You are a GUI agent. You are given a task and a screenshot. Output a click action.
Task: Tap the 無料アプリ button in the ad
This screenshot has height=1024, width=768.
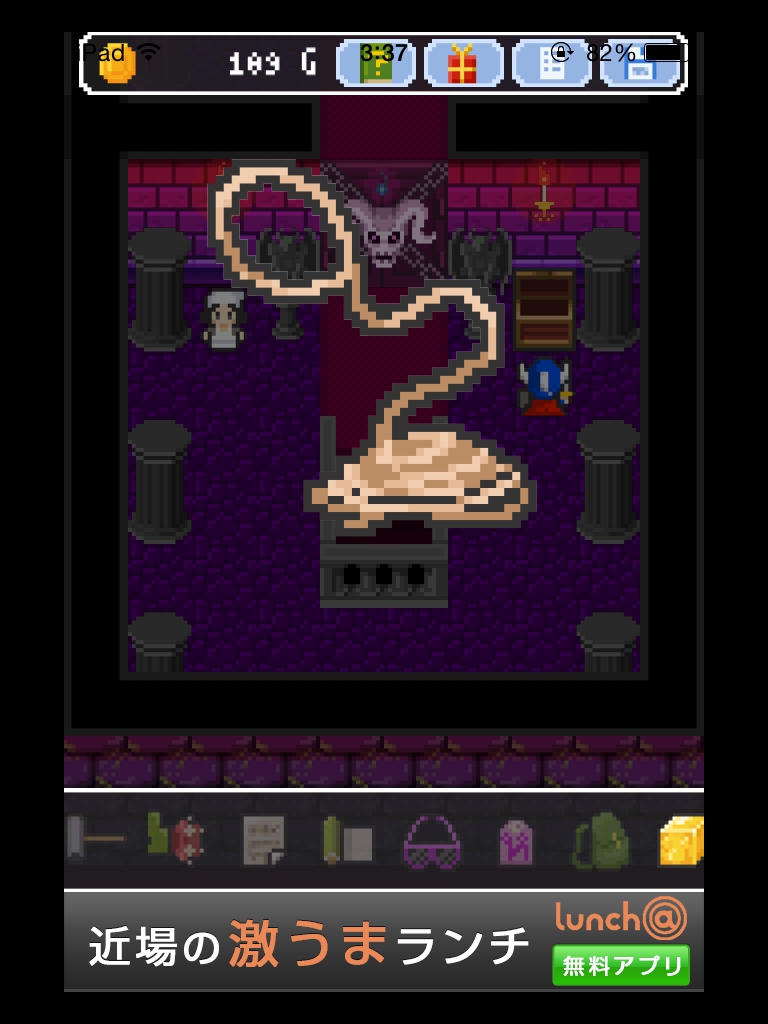click(620, 965)
